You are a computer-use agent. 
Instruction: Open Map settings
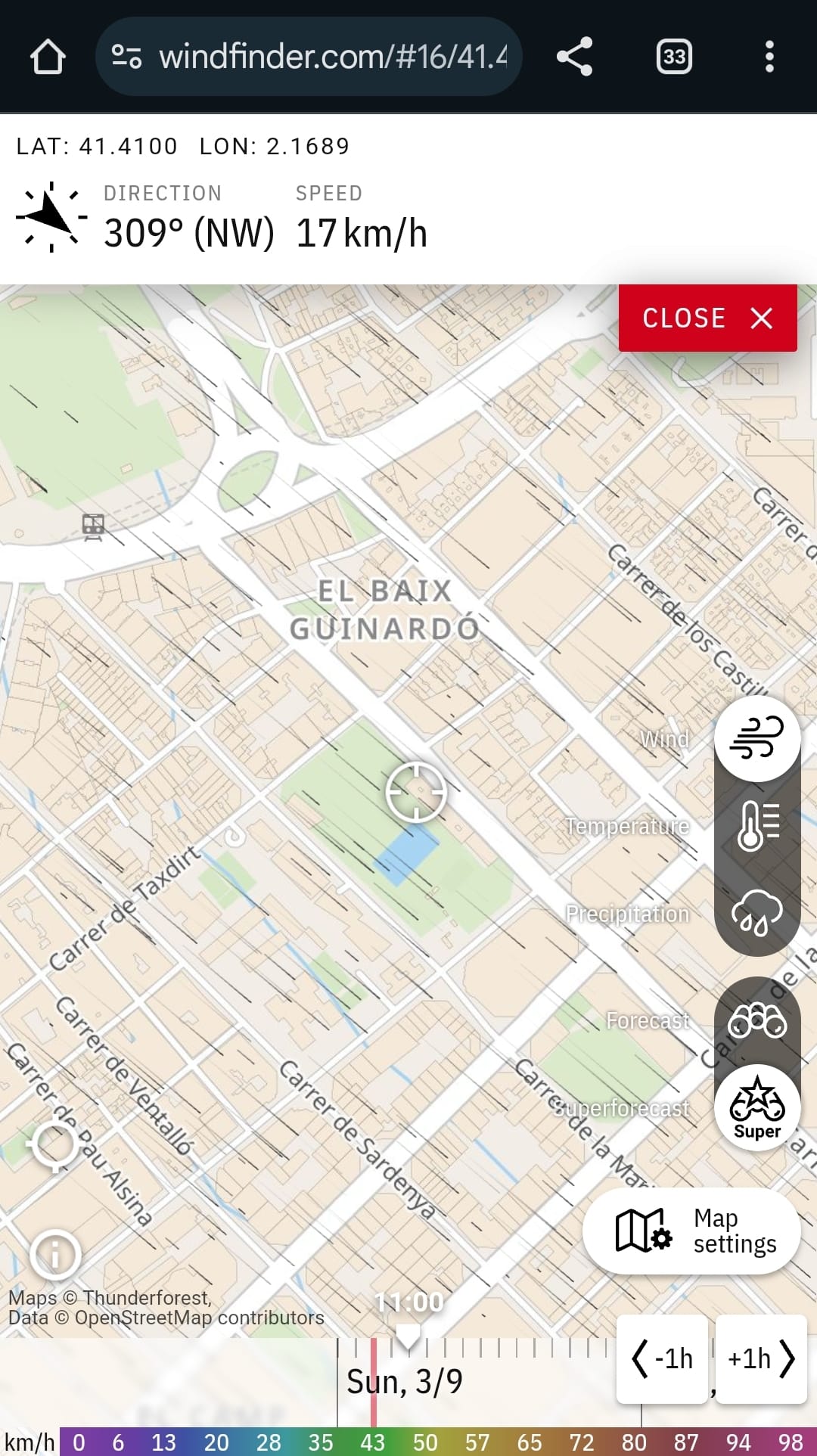click(692, 1231)
